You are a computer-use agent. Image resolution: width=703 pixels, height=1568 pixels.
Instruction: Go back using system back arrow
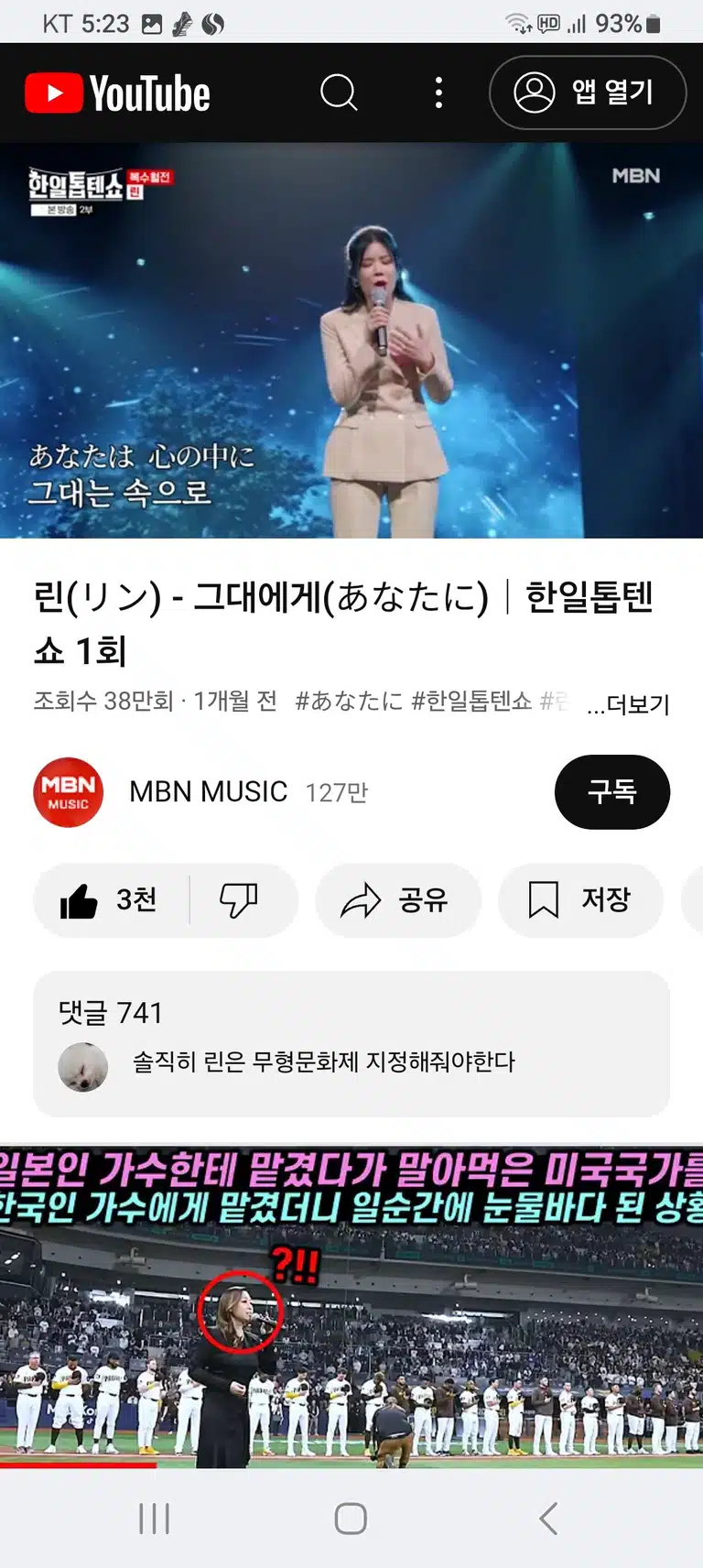point(548,1519)
